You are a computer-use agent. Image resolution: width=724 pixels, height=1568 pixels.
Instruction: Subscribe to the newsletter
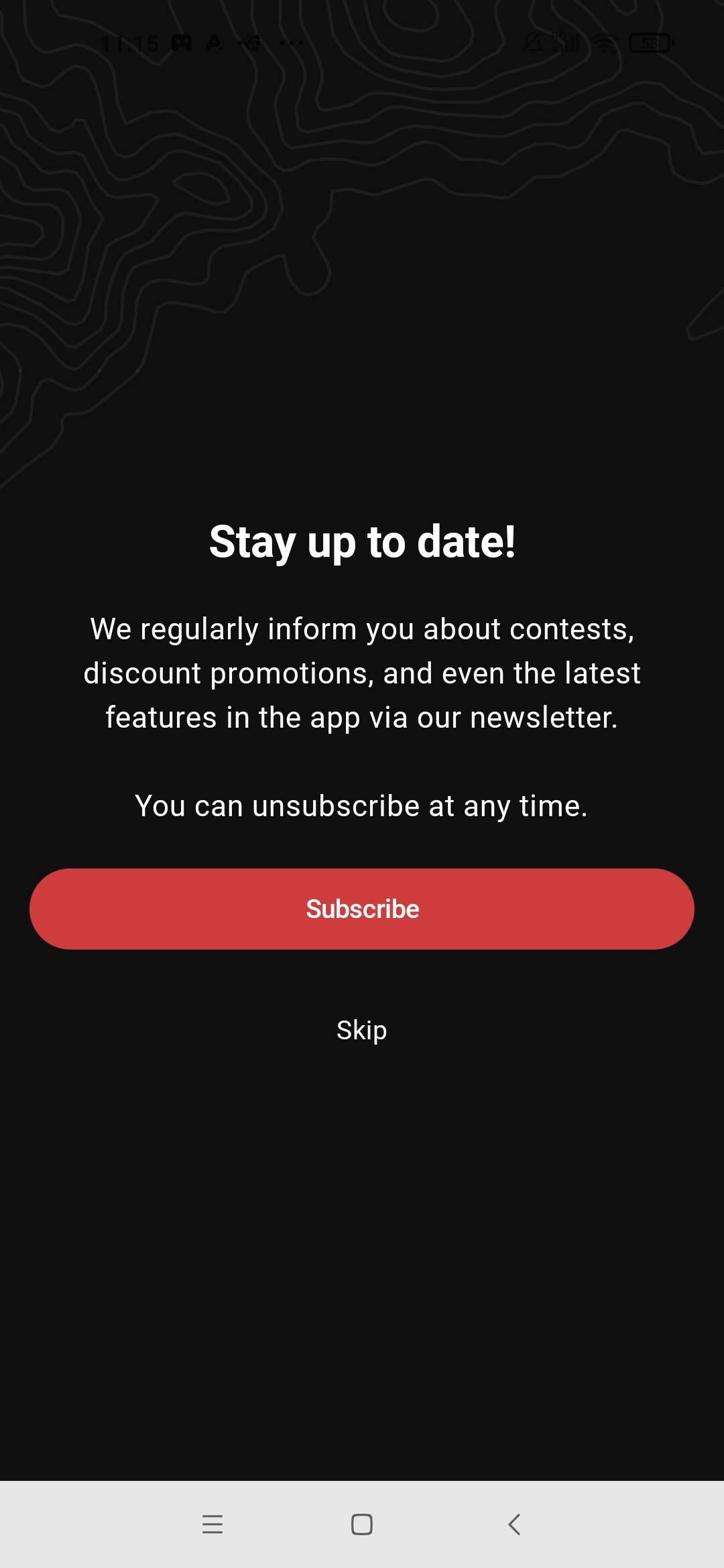[362, 909]
